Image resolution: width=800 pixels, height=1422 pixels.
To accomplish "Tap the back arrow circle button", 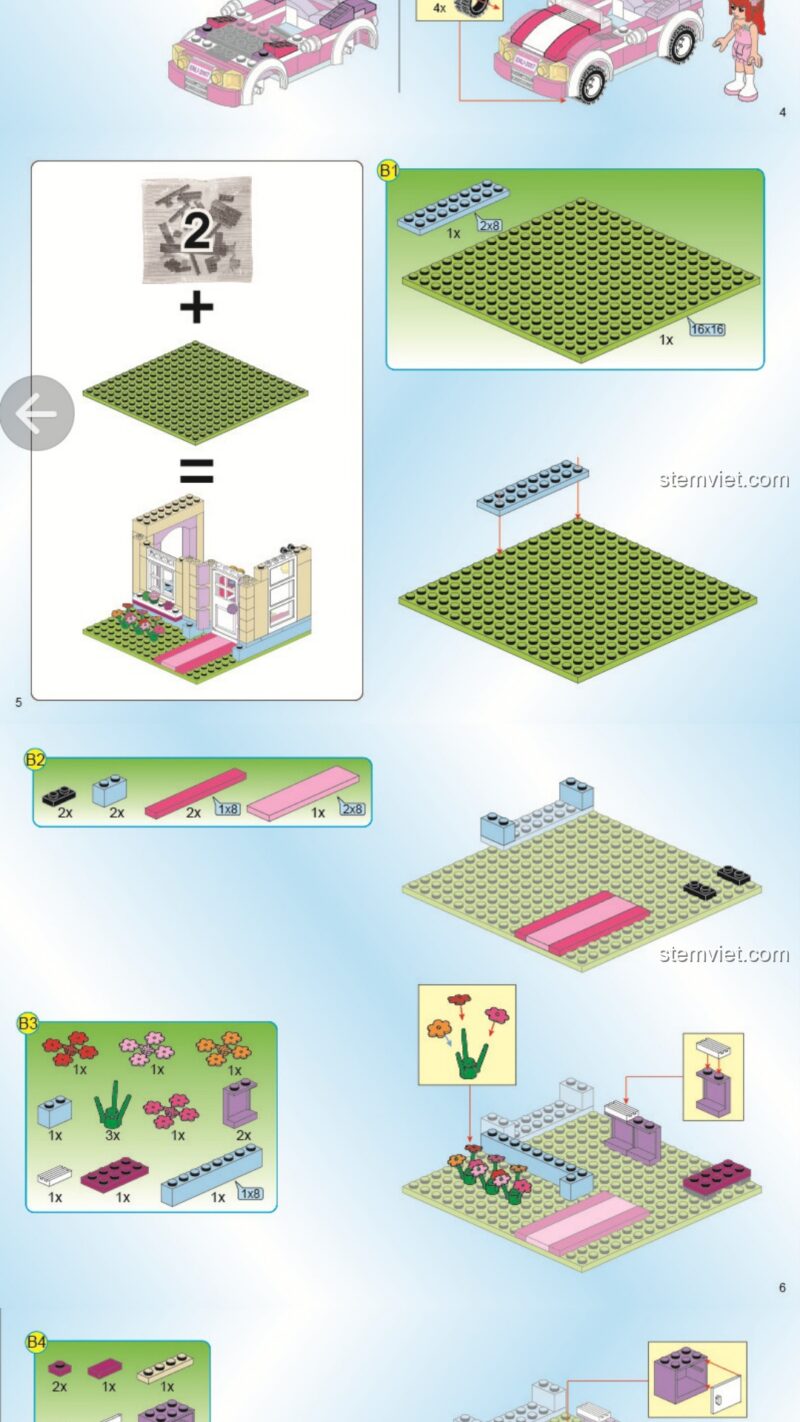I will [x=37, y=413].
